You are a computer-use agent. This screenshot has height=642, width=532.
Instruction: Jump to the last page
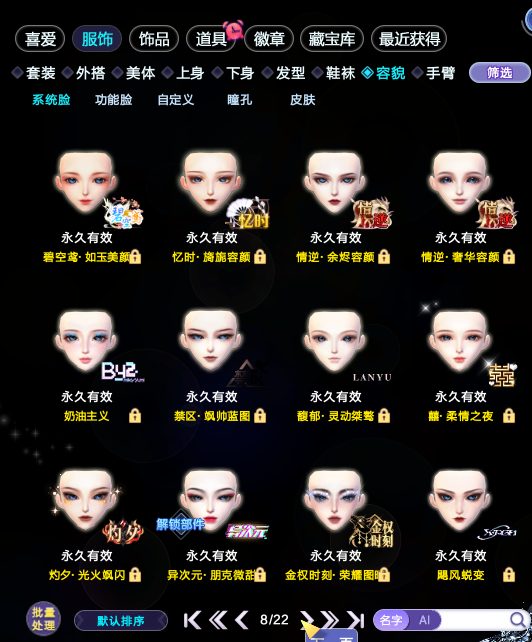[x=355, y=620]
